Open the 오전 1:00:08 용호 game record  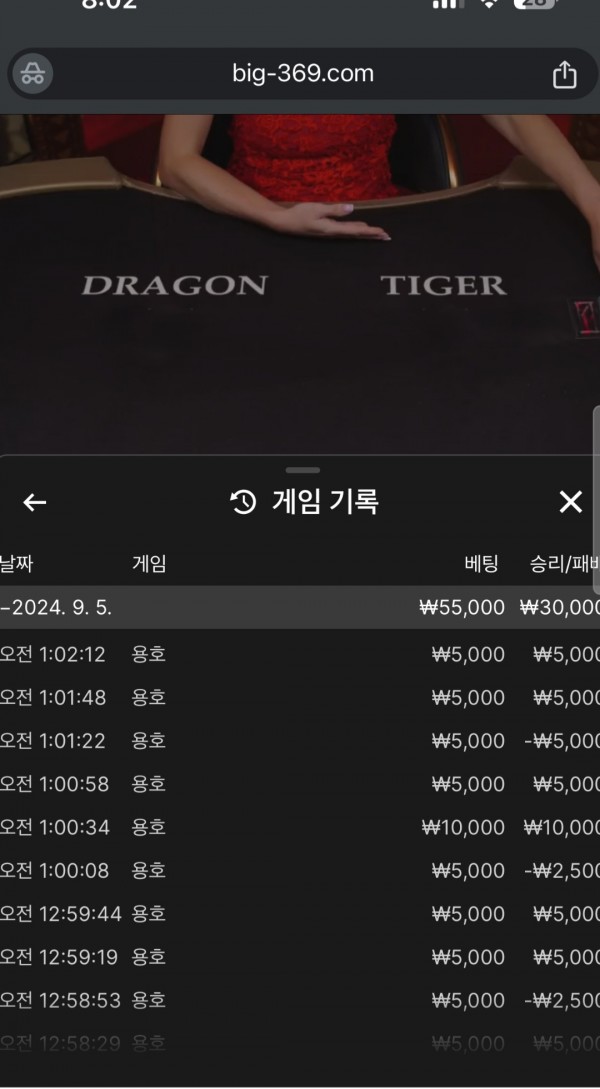click(x=300, y=871)
